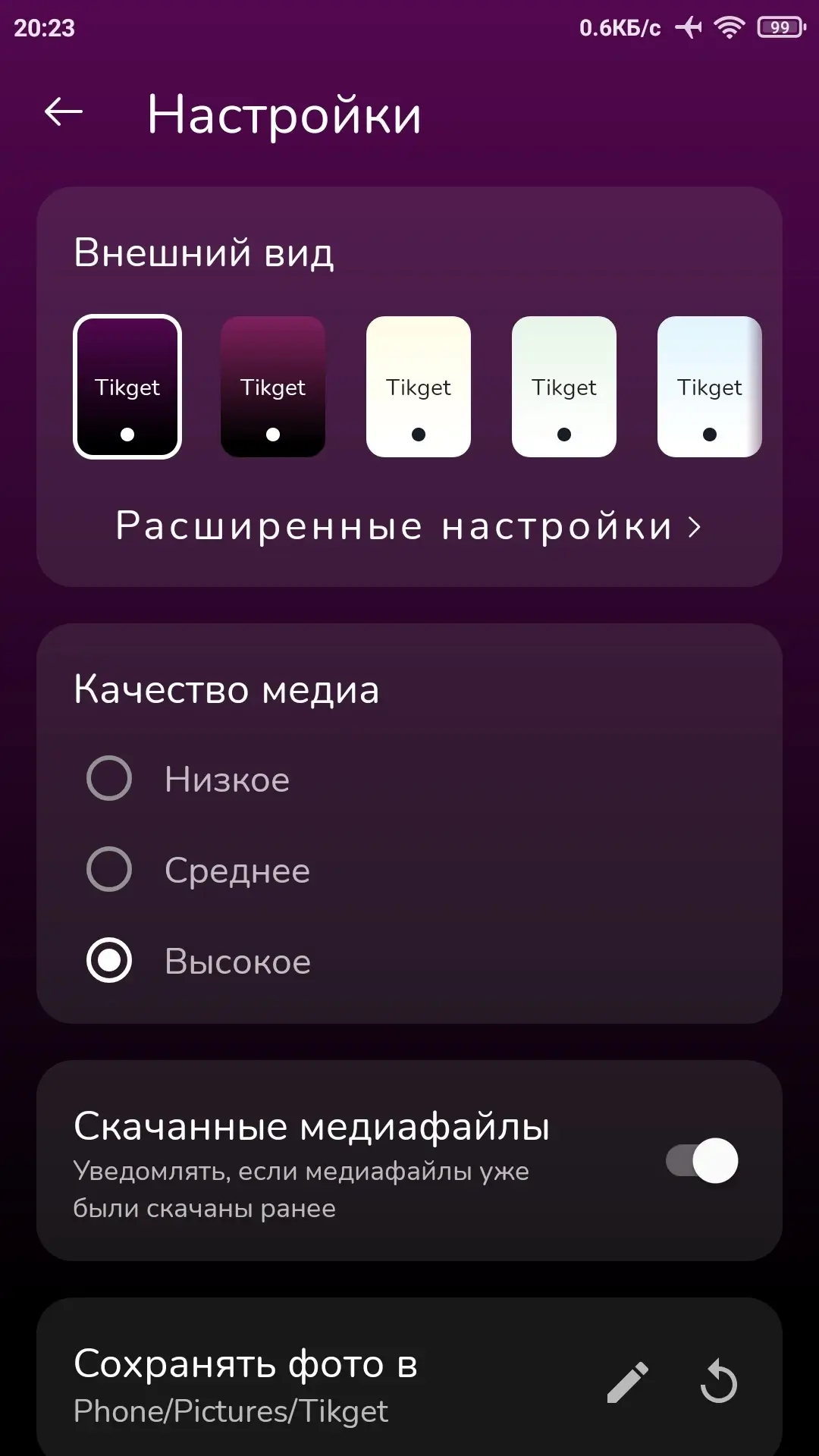
Task: Select Низкое media quality
Action: point(409,779)
